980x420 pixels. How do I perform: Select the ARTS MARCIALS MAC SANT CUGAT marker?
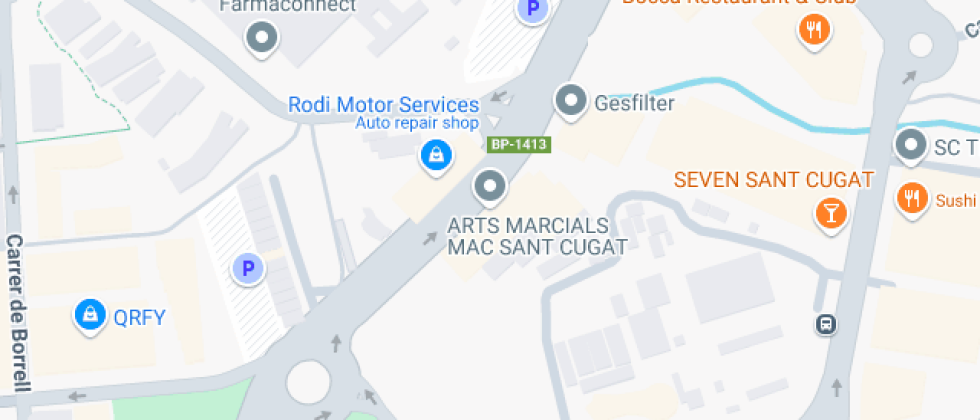(x=489, y=185)
